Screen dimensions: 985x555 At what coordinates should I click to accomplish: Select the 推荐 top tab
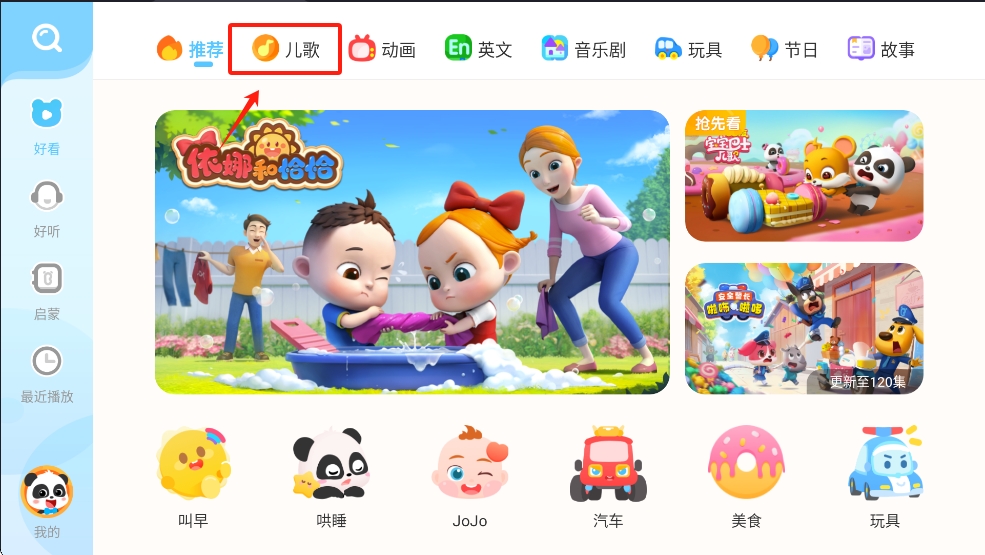190,49
